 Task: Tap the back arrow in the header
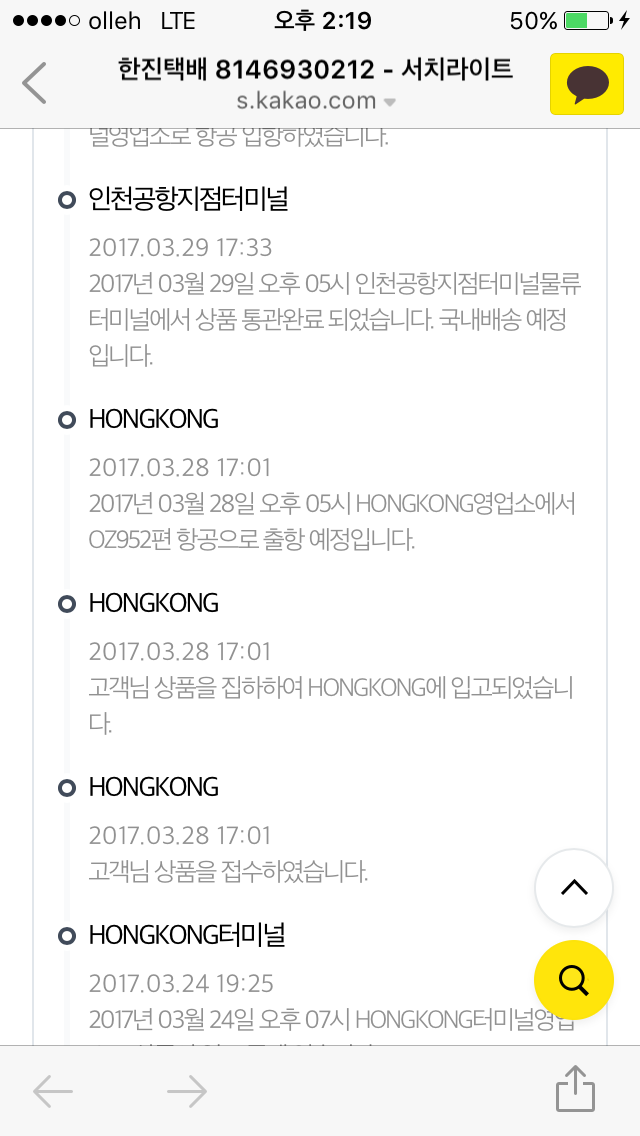coord(35,83)
